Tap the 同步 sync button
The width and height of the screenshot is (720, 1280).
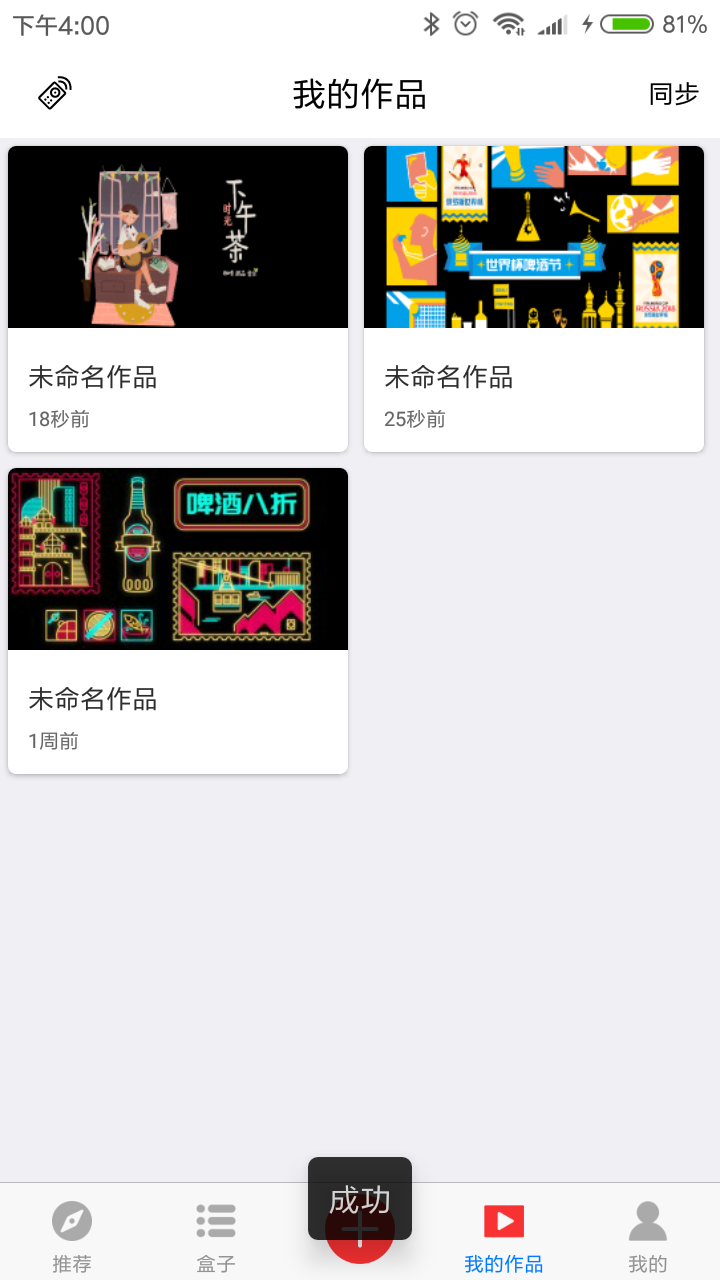(673, 94)
